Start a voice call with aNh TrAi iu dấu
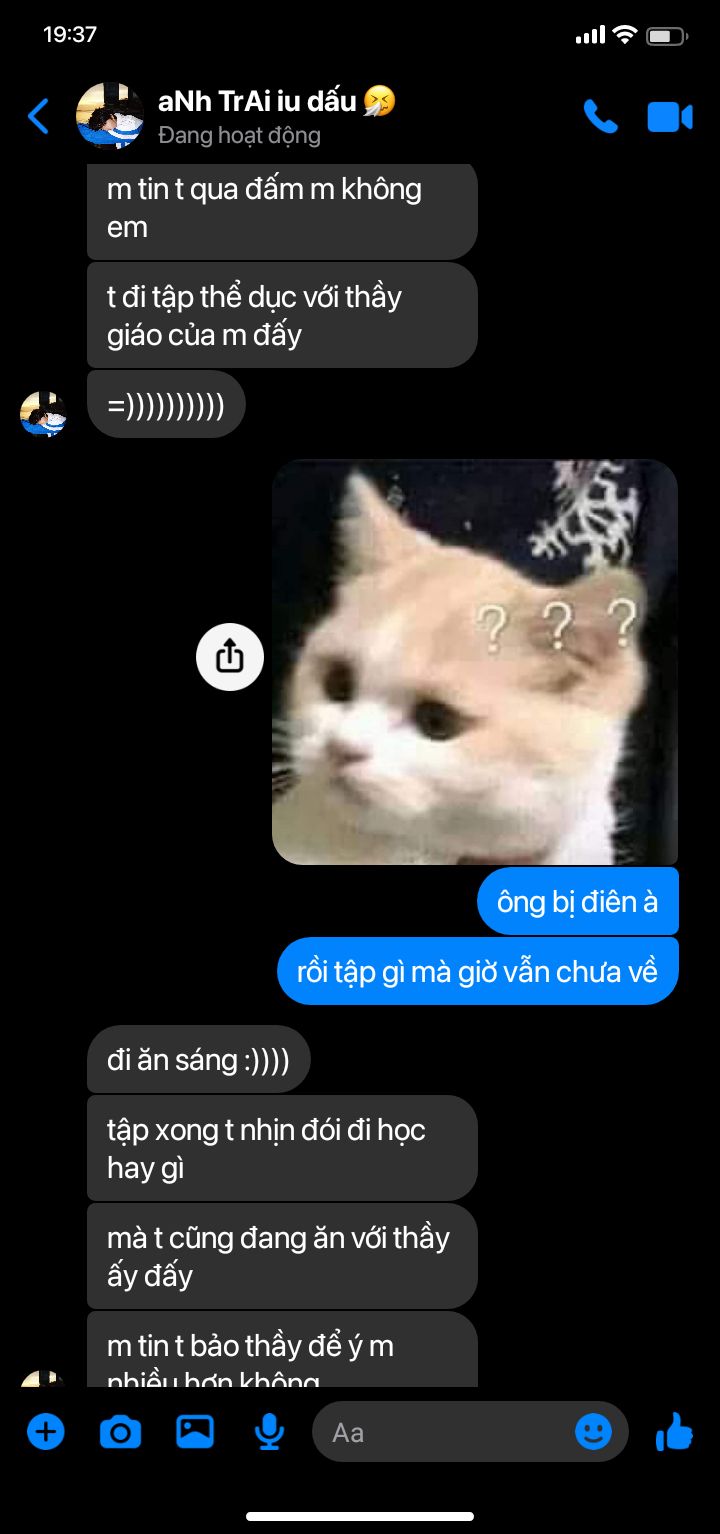Screen dimensions: 720x1534 pyautogui.click(x=600, y=117)
